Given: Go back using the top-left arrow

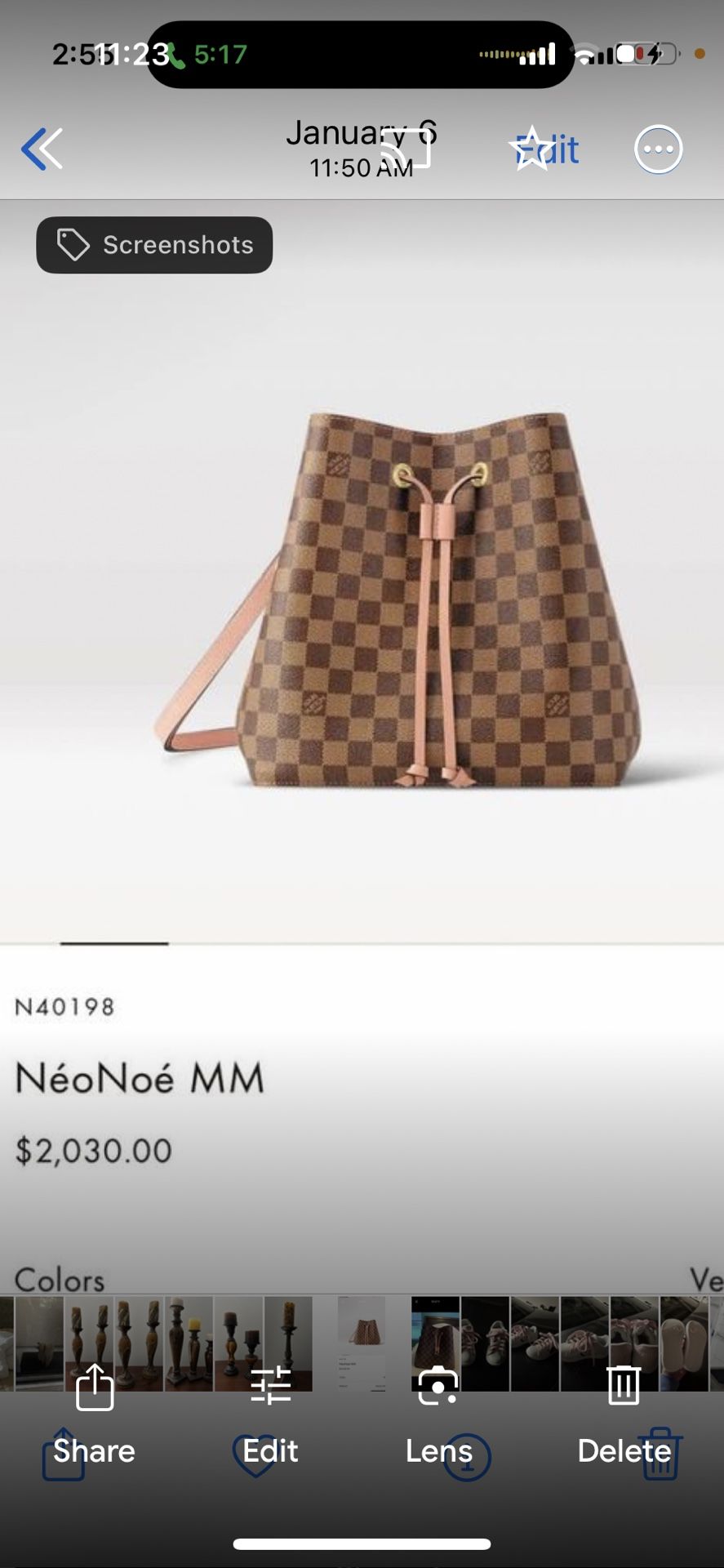Looking at the screenshot, I should (x=42, y=149).
